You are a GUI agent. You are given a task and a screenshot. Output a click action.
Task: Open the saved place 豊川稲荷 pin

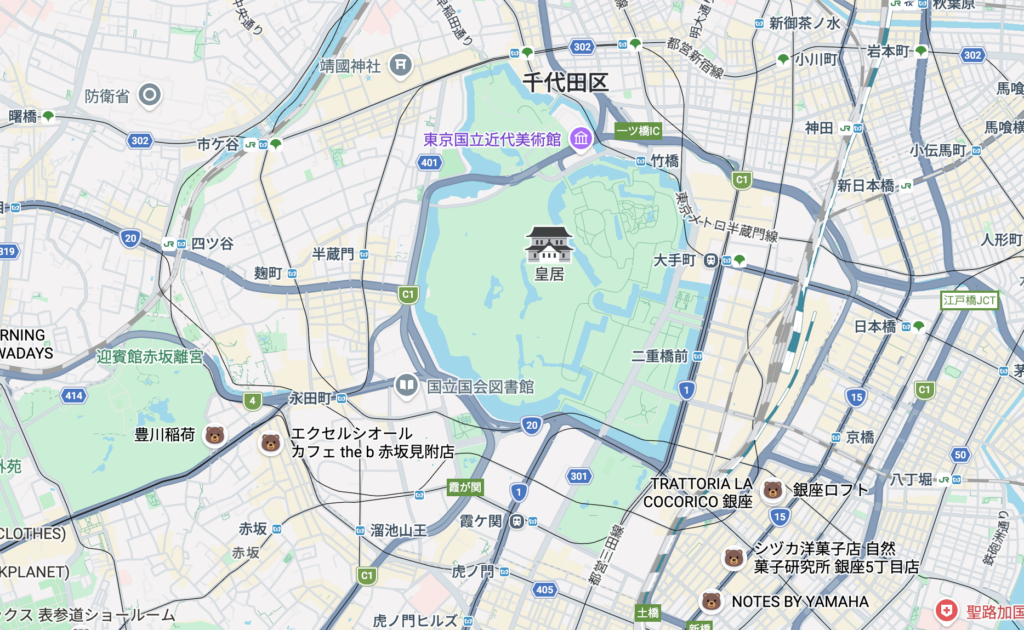(214, 435)
